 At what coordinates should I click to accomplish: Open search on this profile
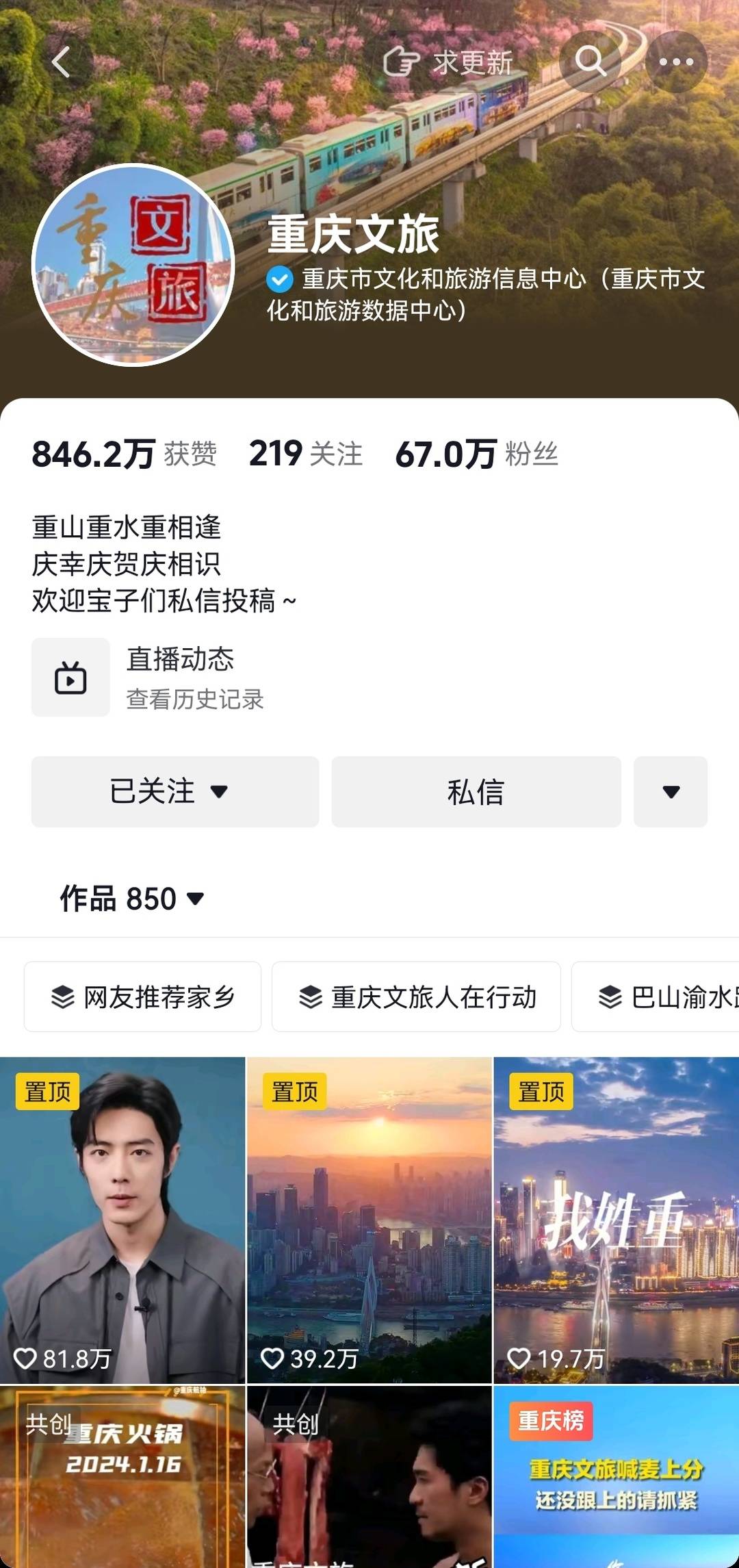(590, 62)
